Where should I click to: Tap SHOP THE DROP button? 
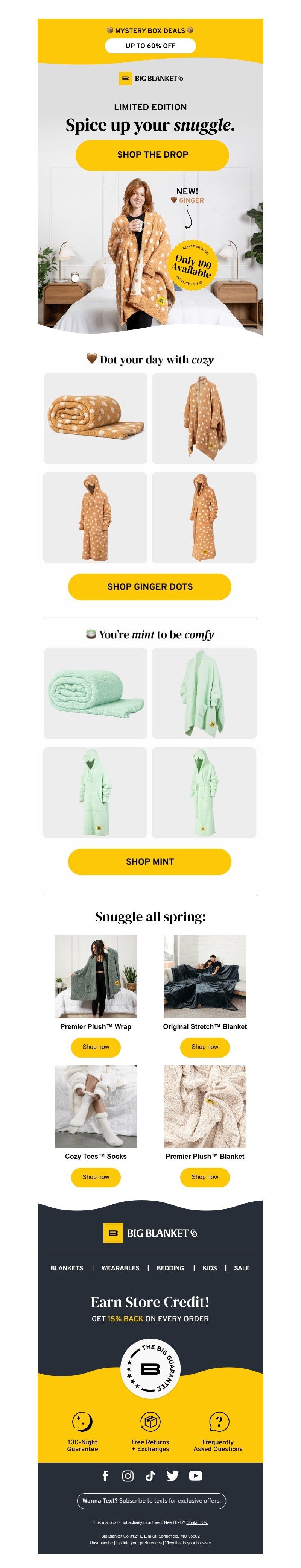coord(152,155)
